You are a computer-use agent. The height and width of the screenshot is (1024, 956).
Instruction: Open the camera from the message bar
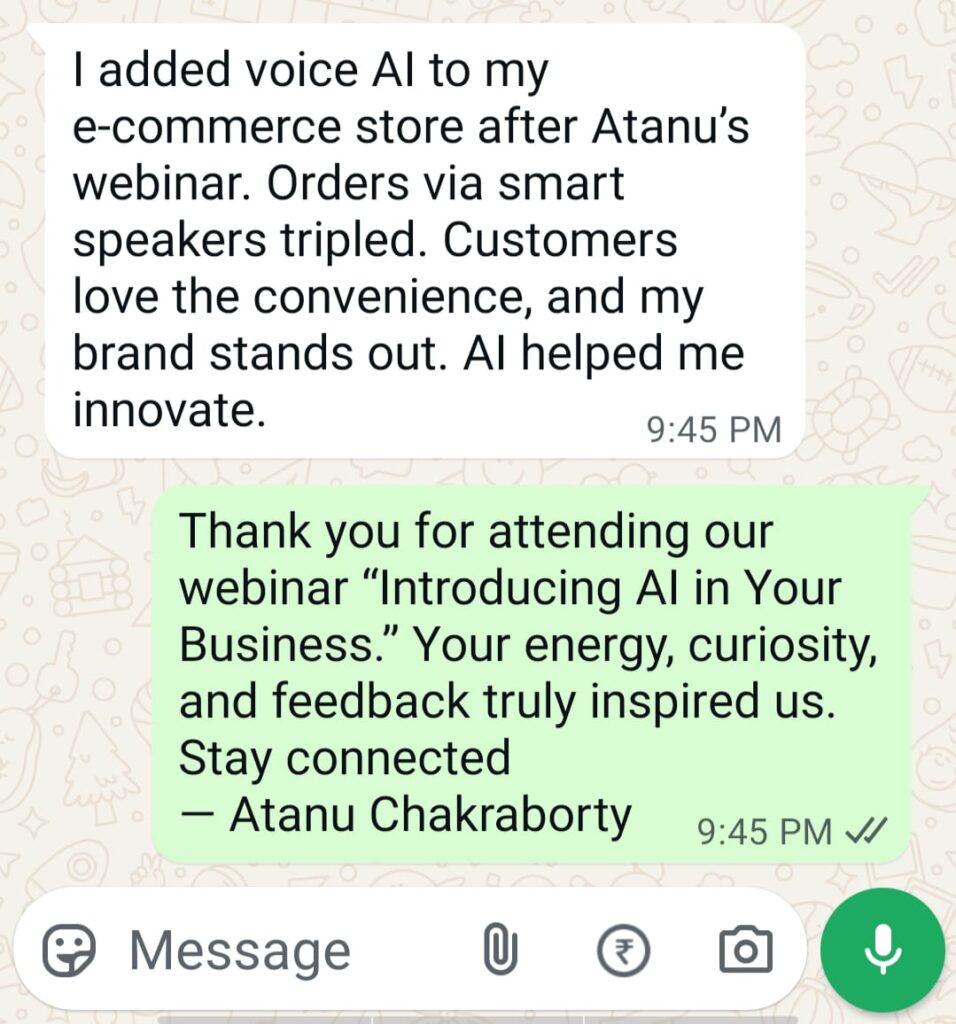[745, 949]
